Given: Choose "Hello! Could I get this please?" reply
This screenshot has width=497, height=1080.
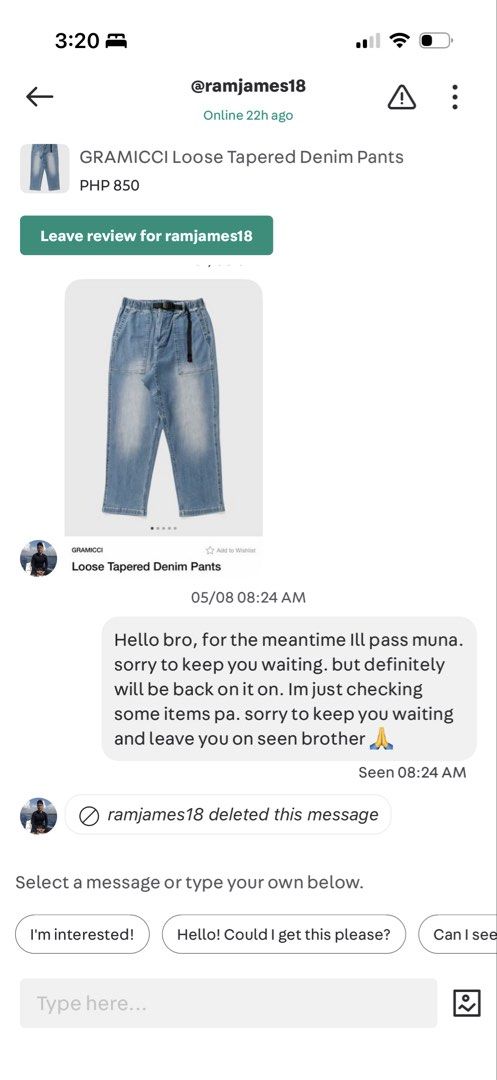Looking at the screenshot, I should click(284, 934).
